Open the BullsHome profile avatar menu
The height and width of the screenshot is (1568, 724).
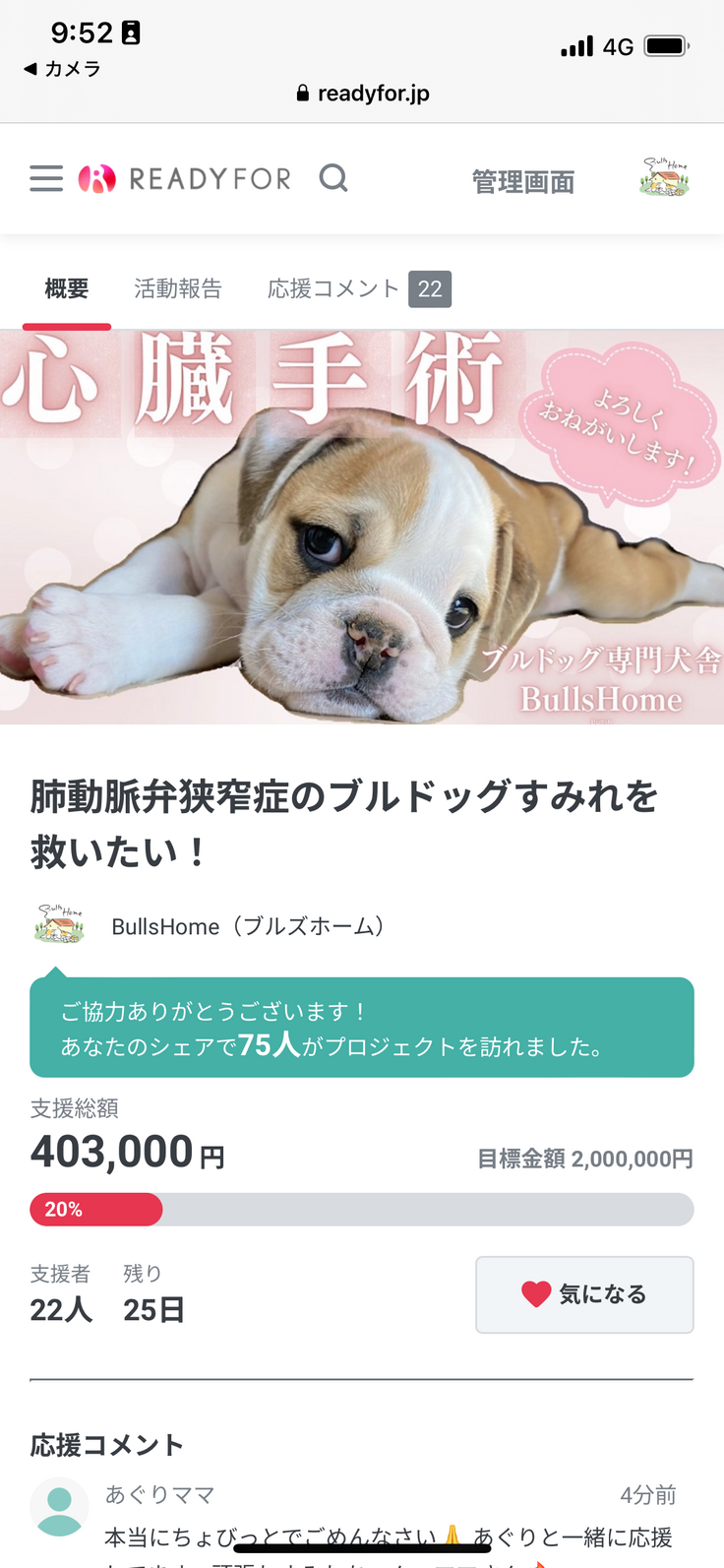(665, 178)
